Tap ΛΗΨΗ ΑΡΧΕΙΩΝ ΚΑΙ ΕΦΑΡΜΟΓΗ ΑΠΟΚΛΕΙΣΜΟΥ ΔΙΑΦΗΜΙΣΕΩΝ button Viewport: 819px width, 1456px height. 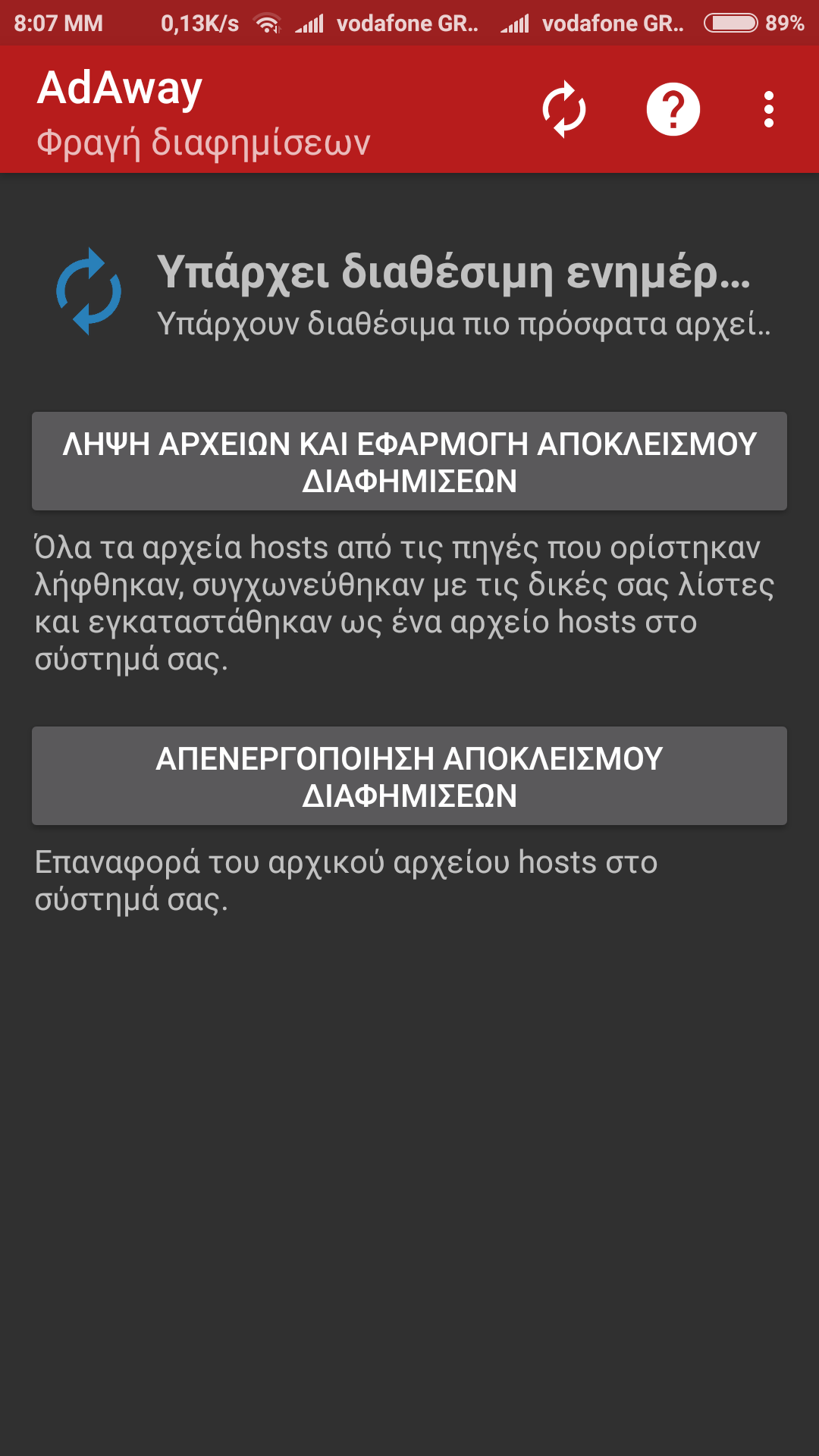coord(409,462)
